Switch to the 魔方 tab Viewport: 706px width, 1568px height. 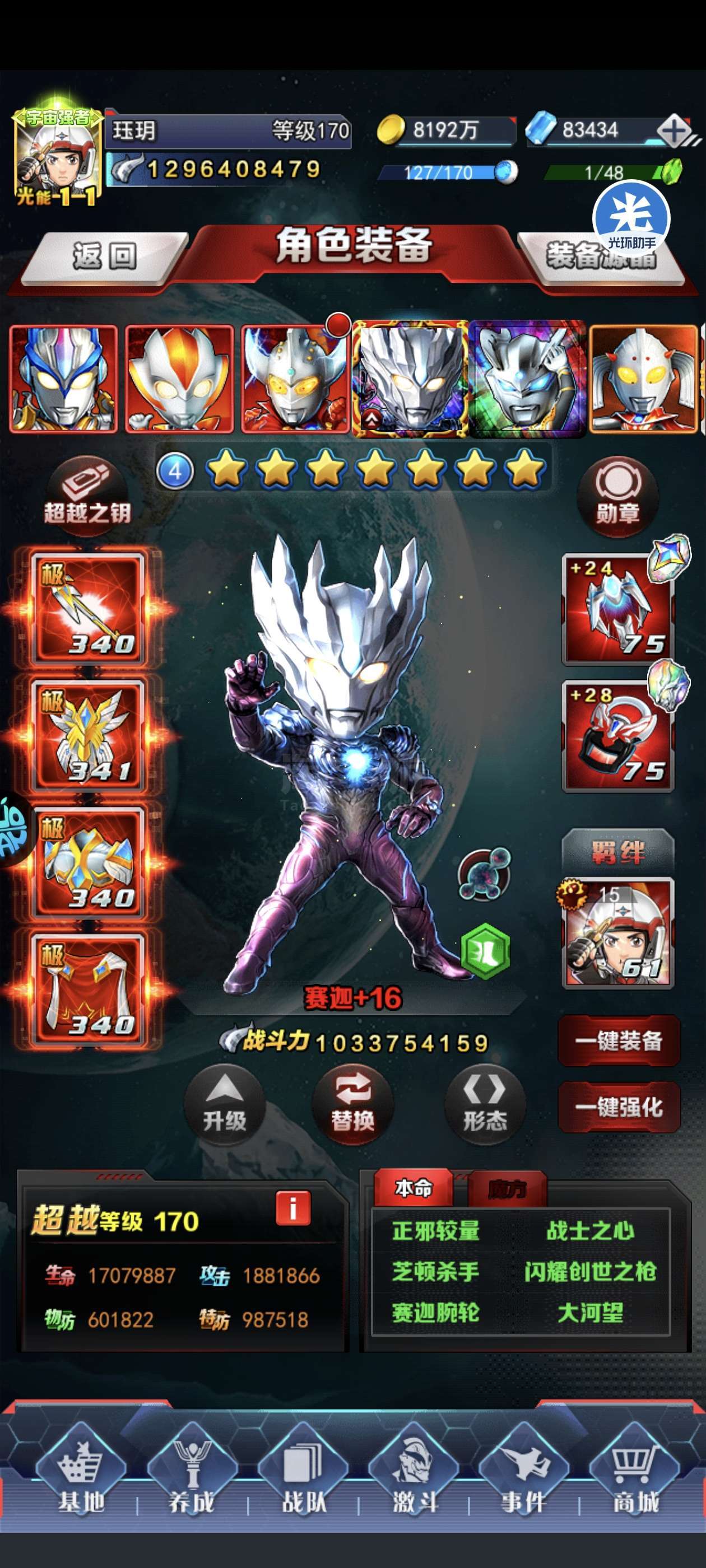pyautogui.click(x=508, y=1188)
